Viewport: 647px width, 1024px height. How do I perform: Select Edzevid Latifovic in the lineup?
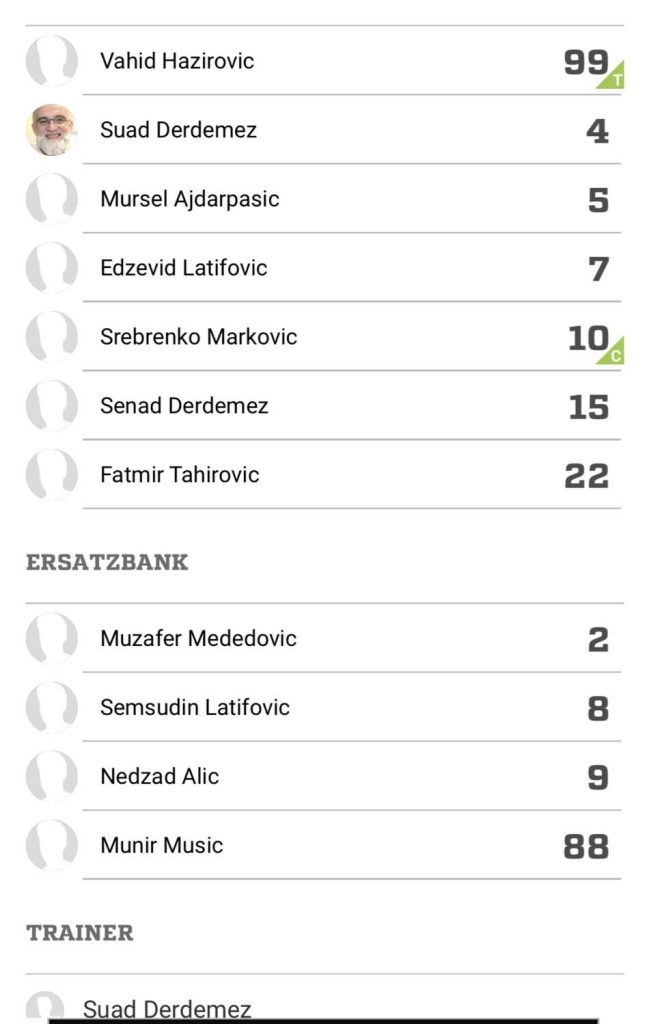click(324, 268)
